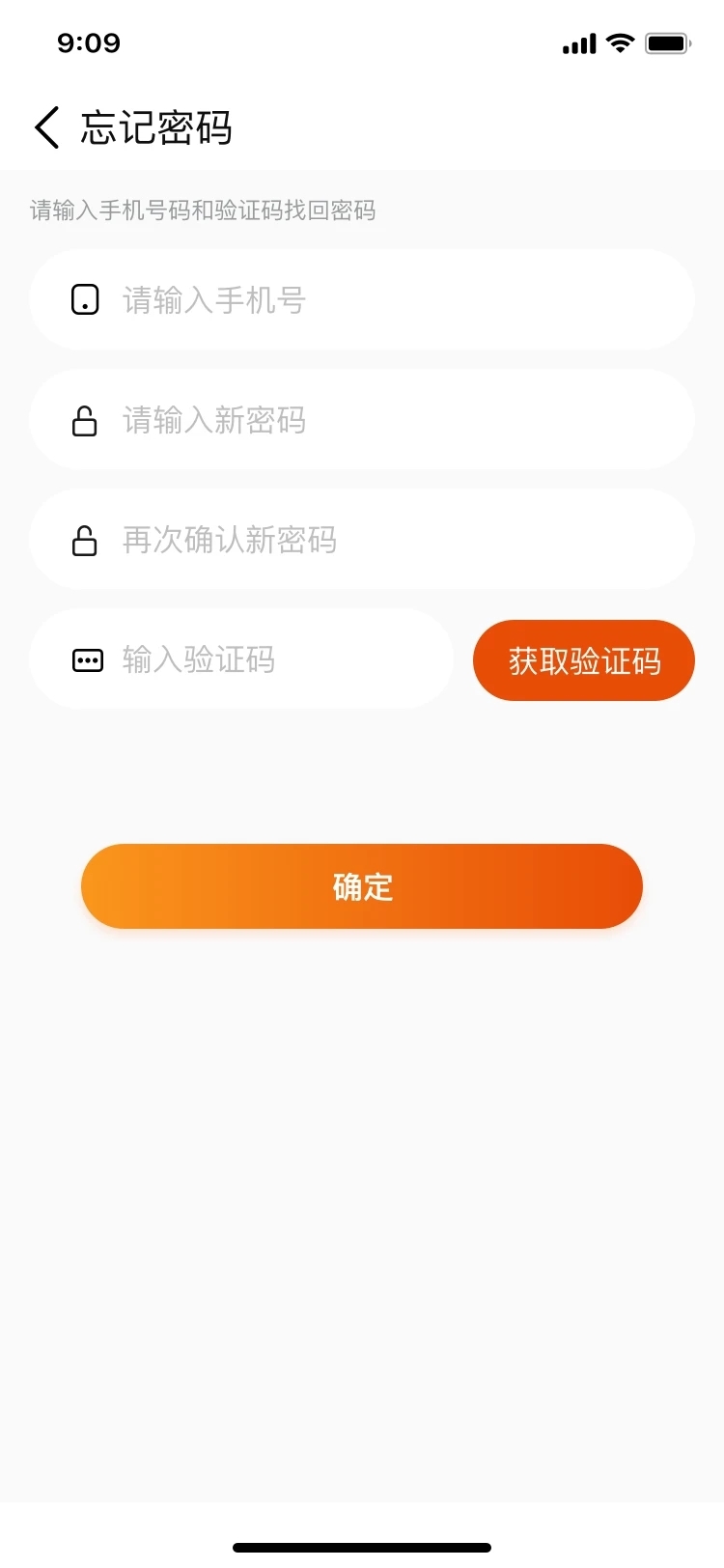Click the 9:09 clock in status bar
The height and width of the screenshot is (1568, 724).
(x=89, y=42)
